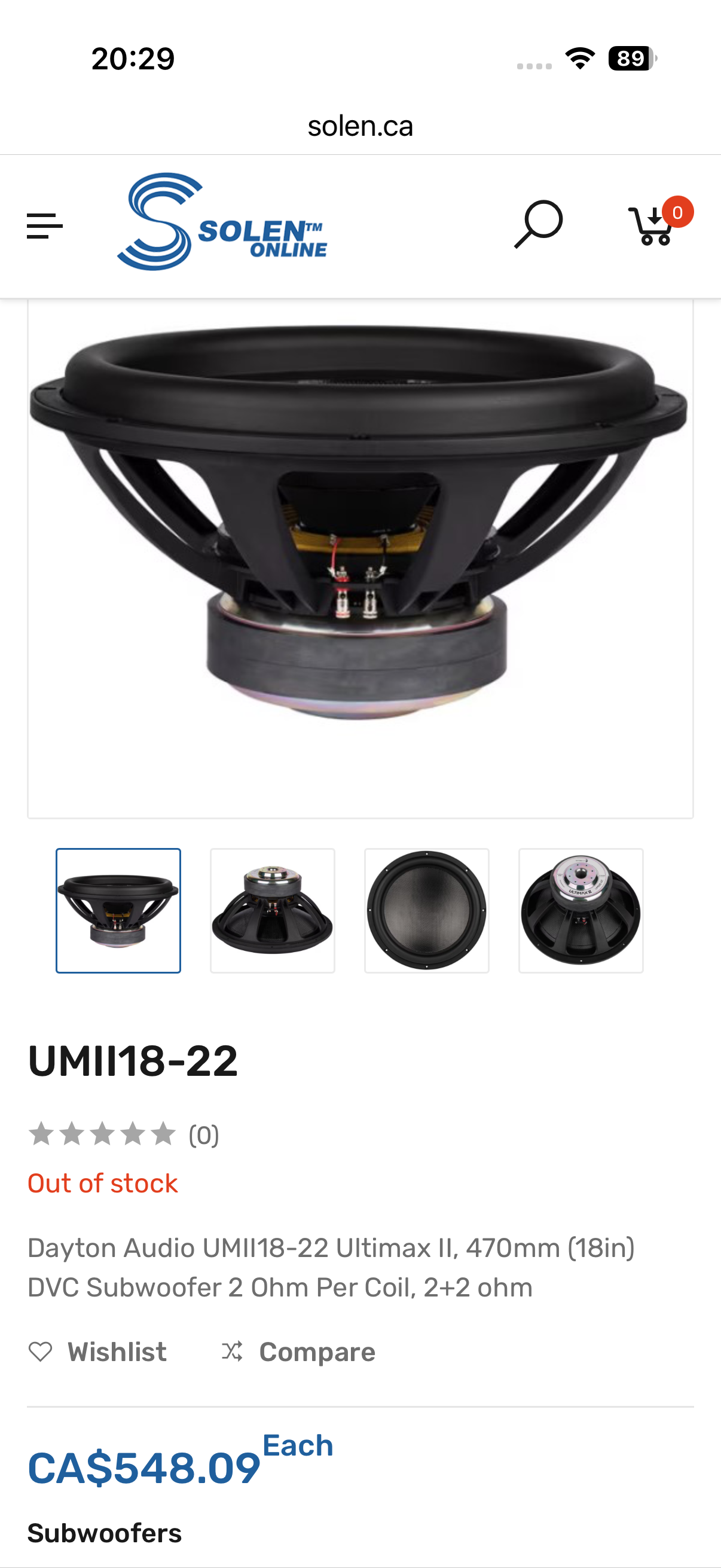Tap the solen.ca address bar

360,126
